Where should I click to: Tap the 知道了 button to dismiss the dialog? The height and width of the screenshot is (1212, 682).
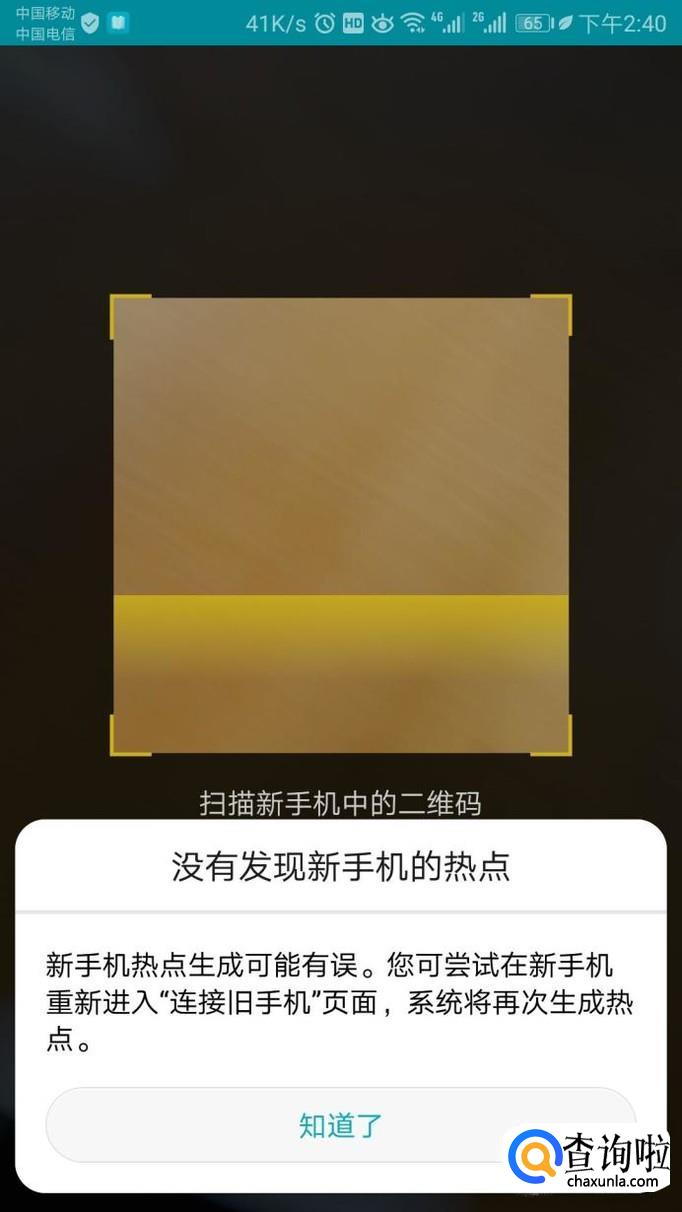(340, 1125)
